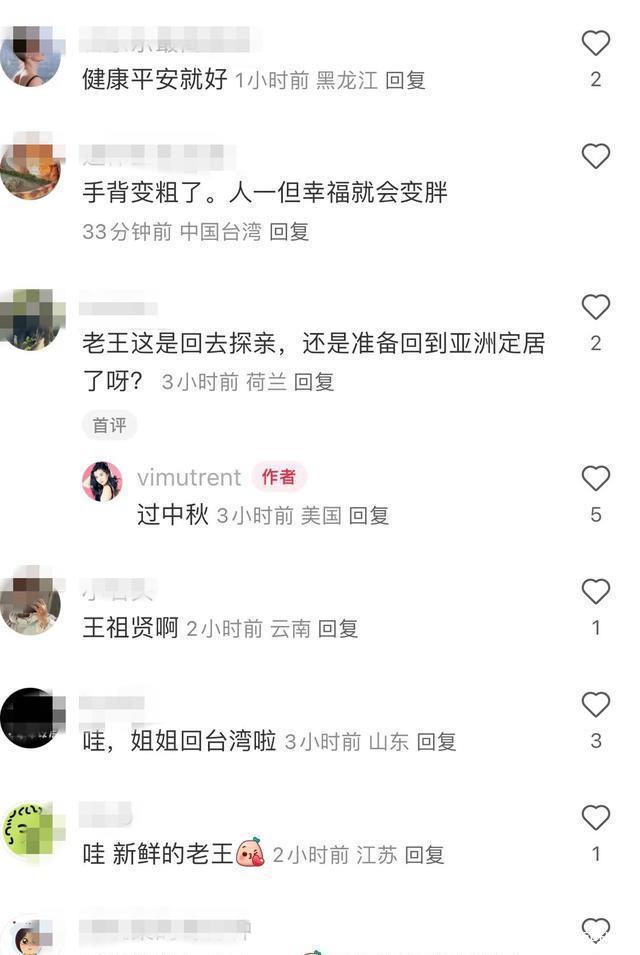Reply to the comment from 江苏
This screenshot has height=955, width=640.
pyautogui.click(x=425, y=855)
